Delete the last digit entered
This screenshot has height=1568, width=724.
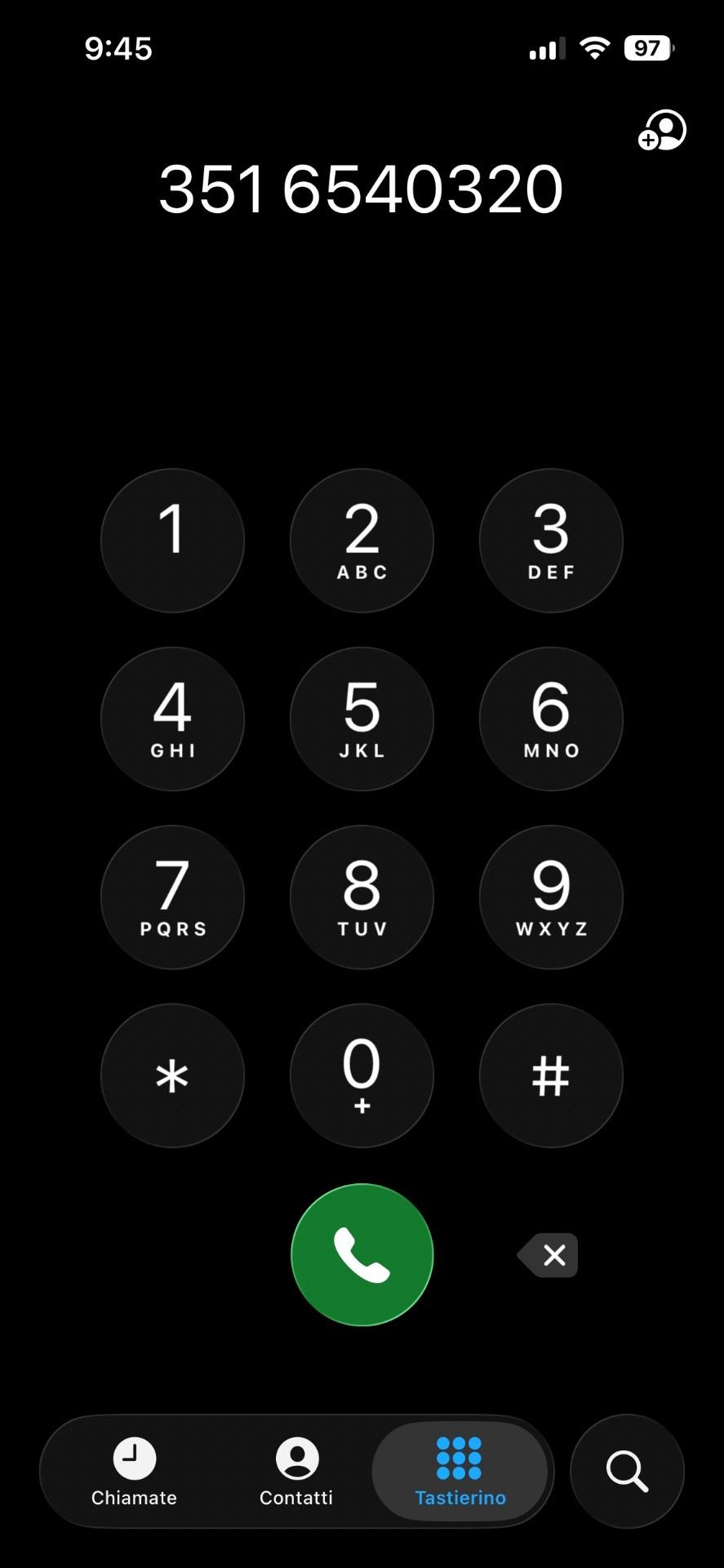549,1254
